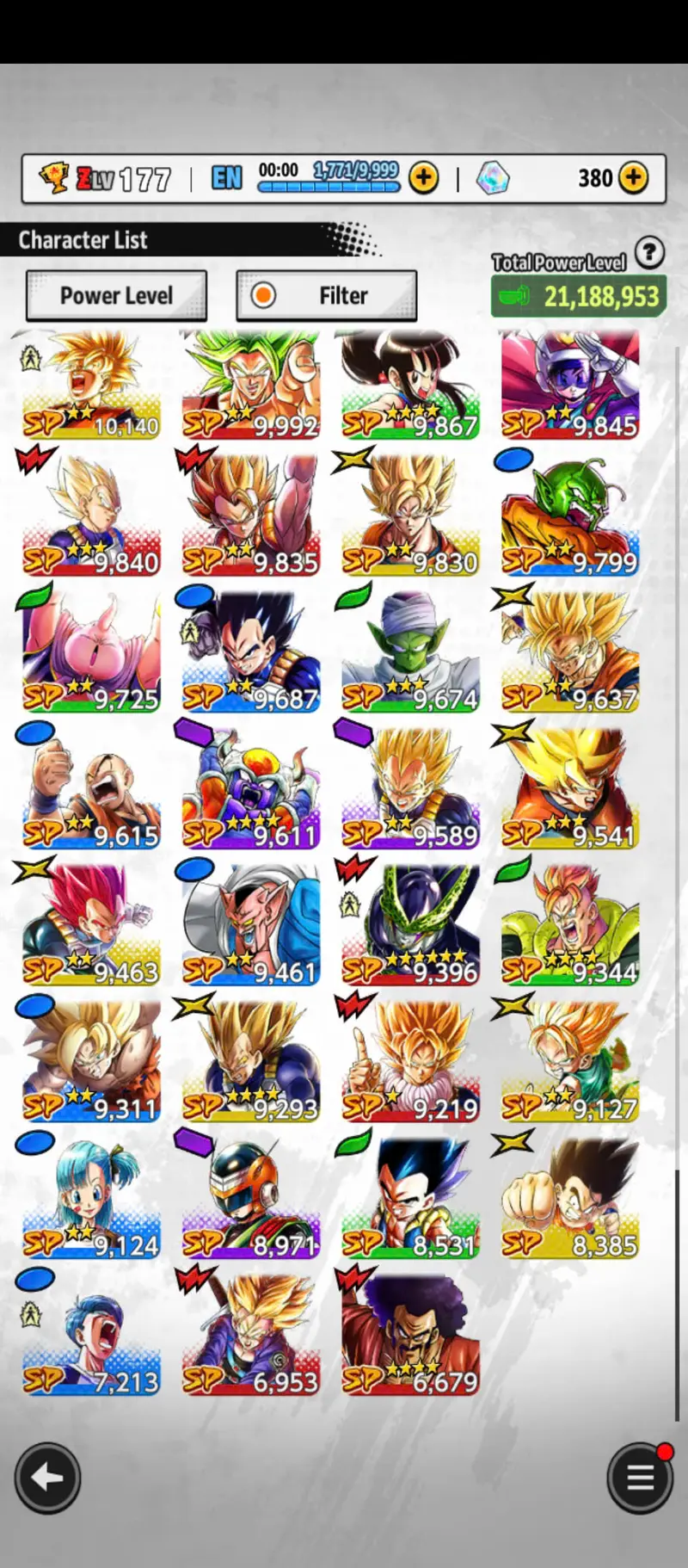
Task: Add energy with the plus button
Action: coord(423,178)
